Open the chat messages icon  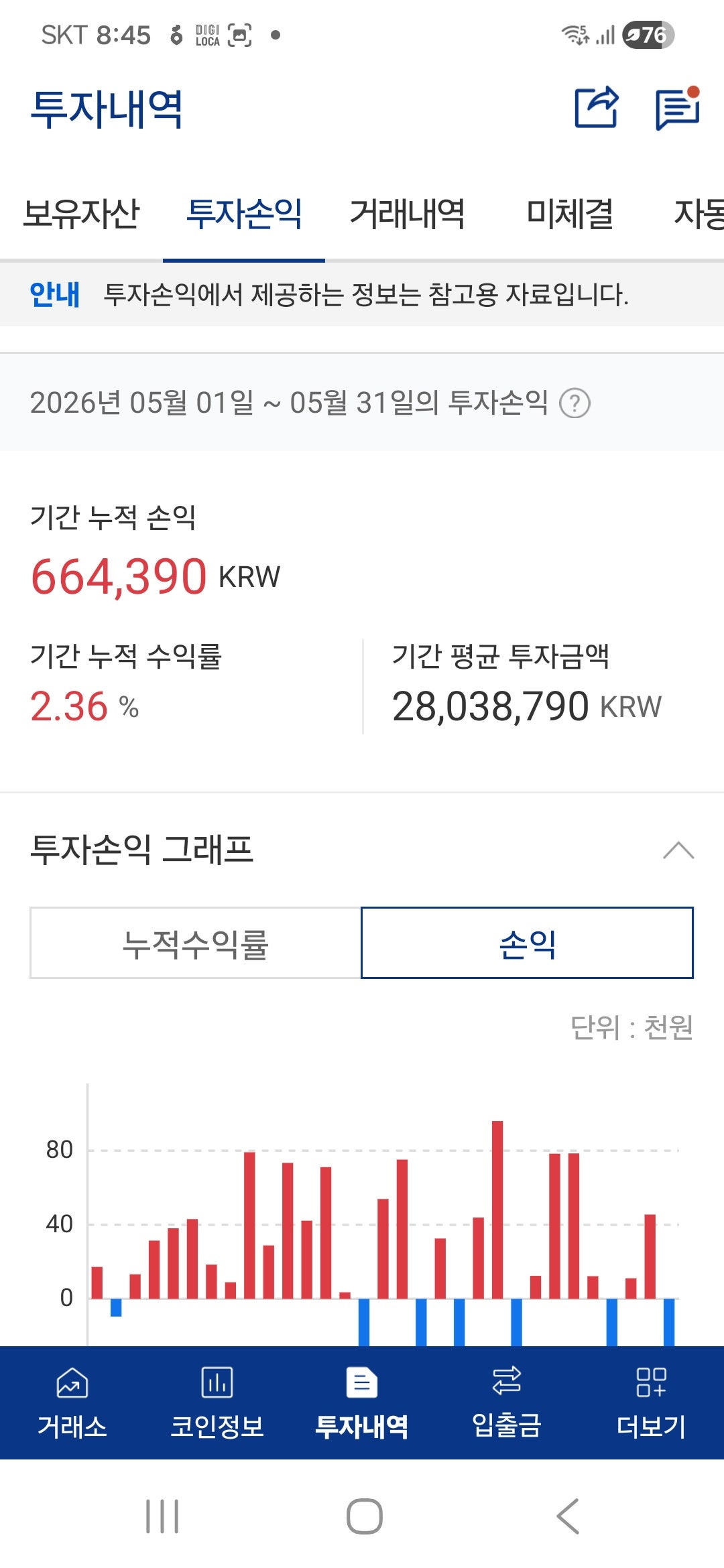tap(677, 108)
